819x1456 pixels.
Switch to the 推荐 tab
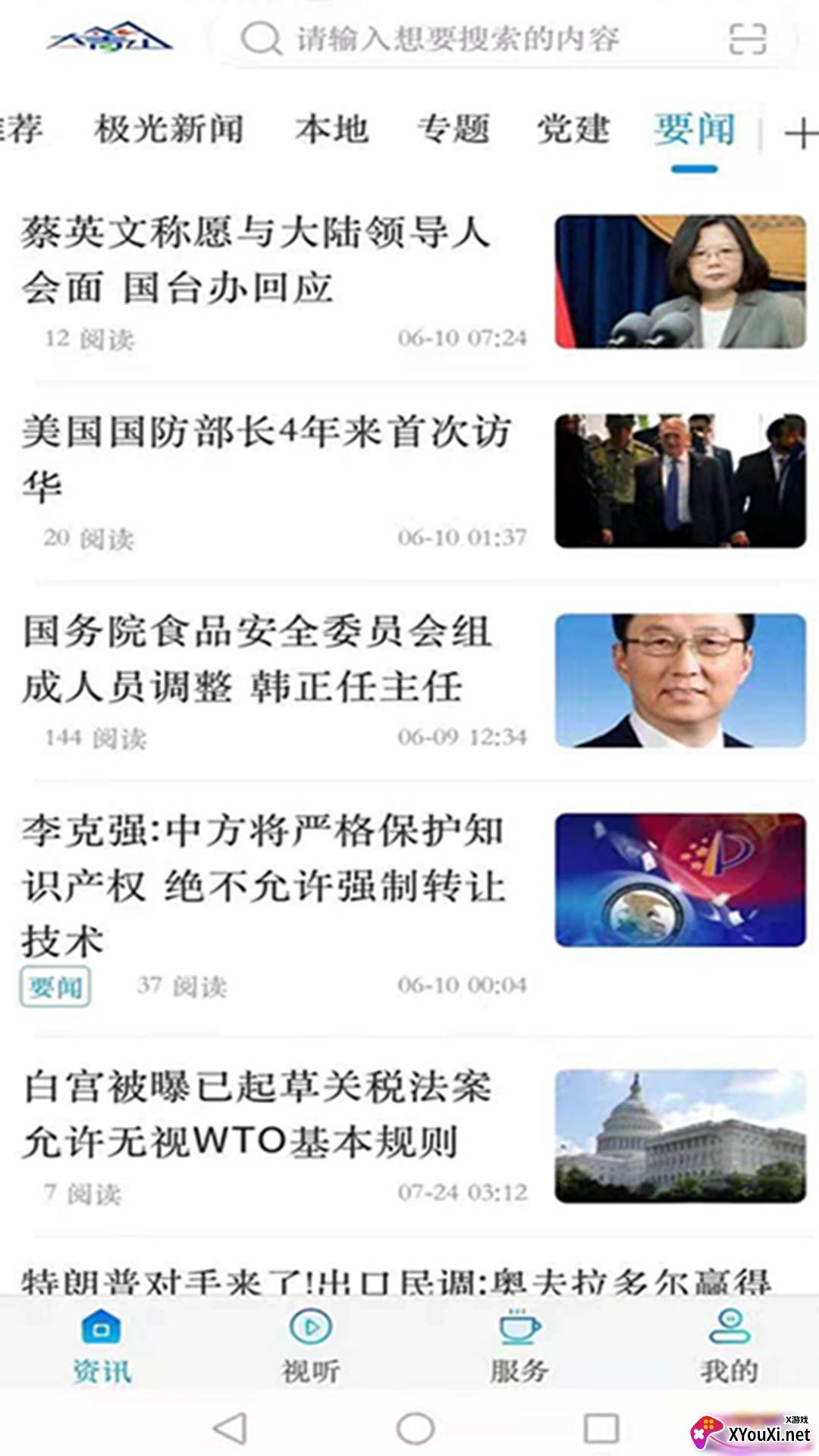23,130
